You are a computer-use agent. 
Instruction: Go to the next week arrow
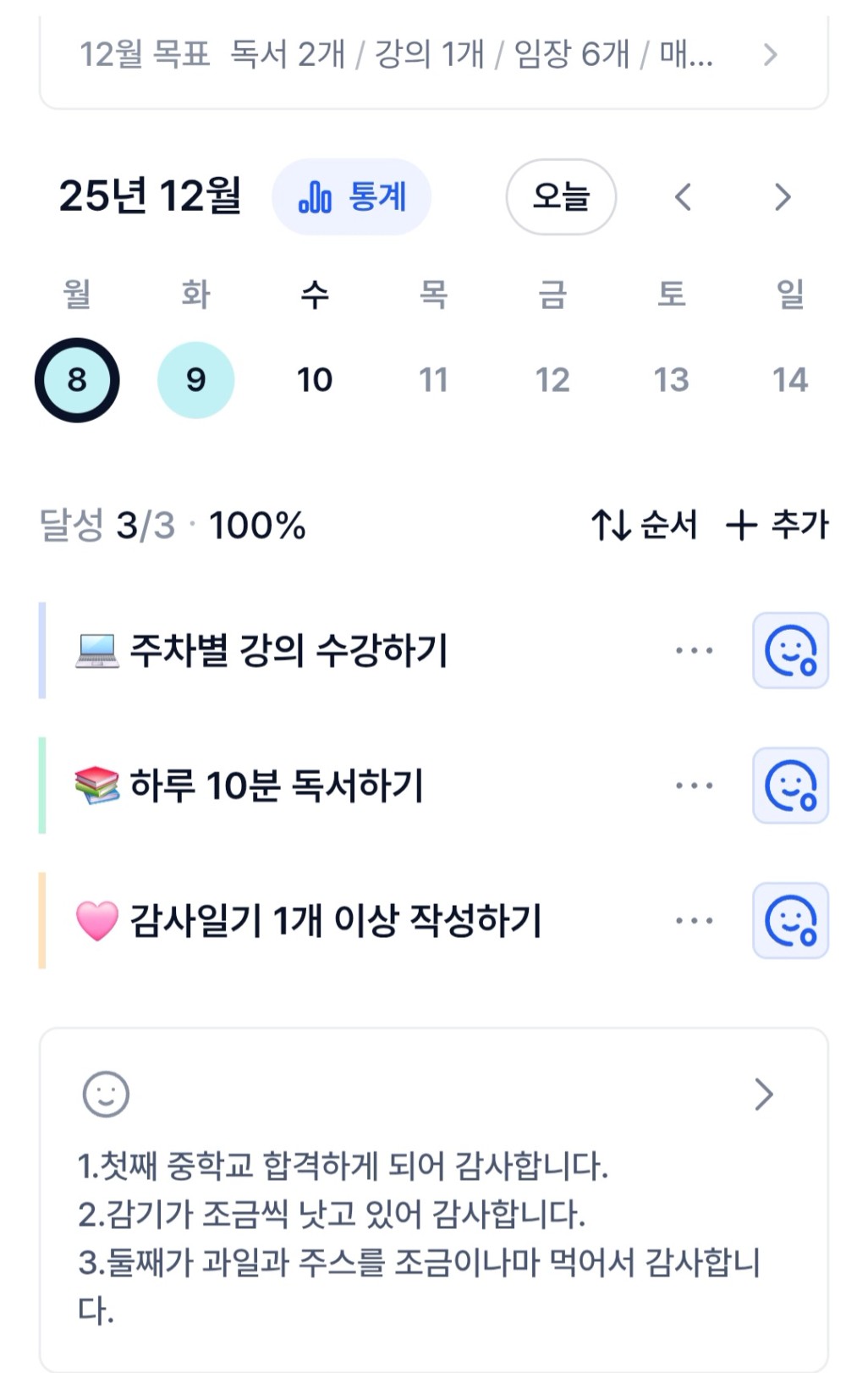(783, 197)
